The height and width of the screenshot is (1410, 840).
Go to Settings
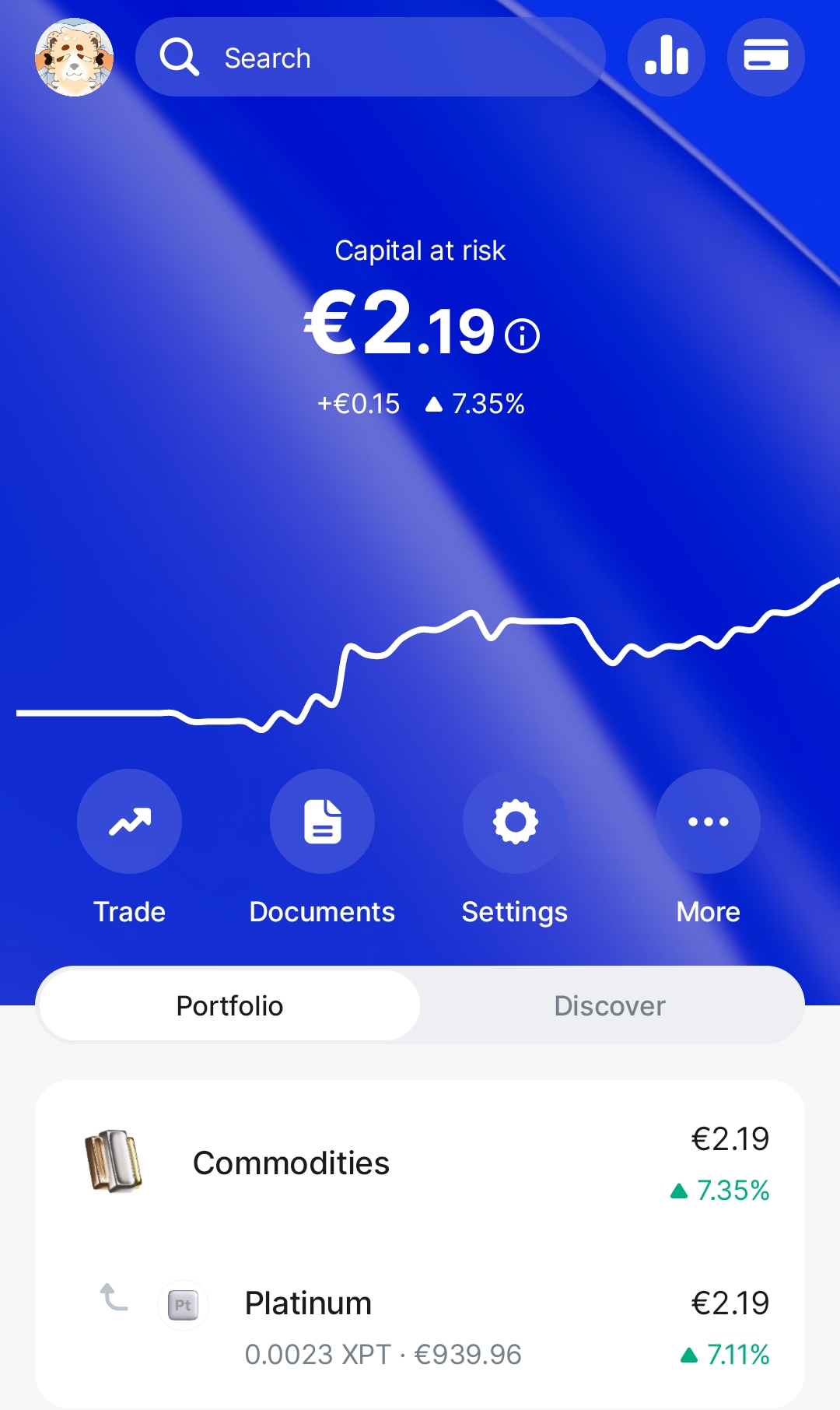point(515,822)
